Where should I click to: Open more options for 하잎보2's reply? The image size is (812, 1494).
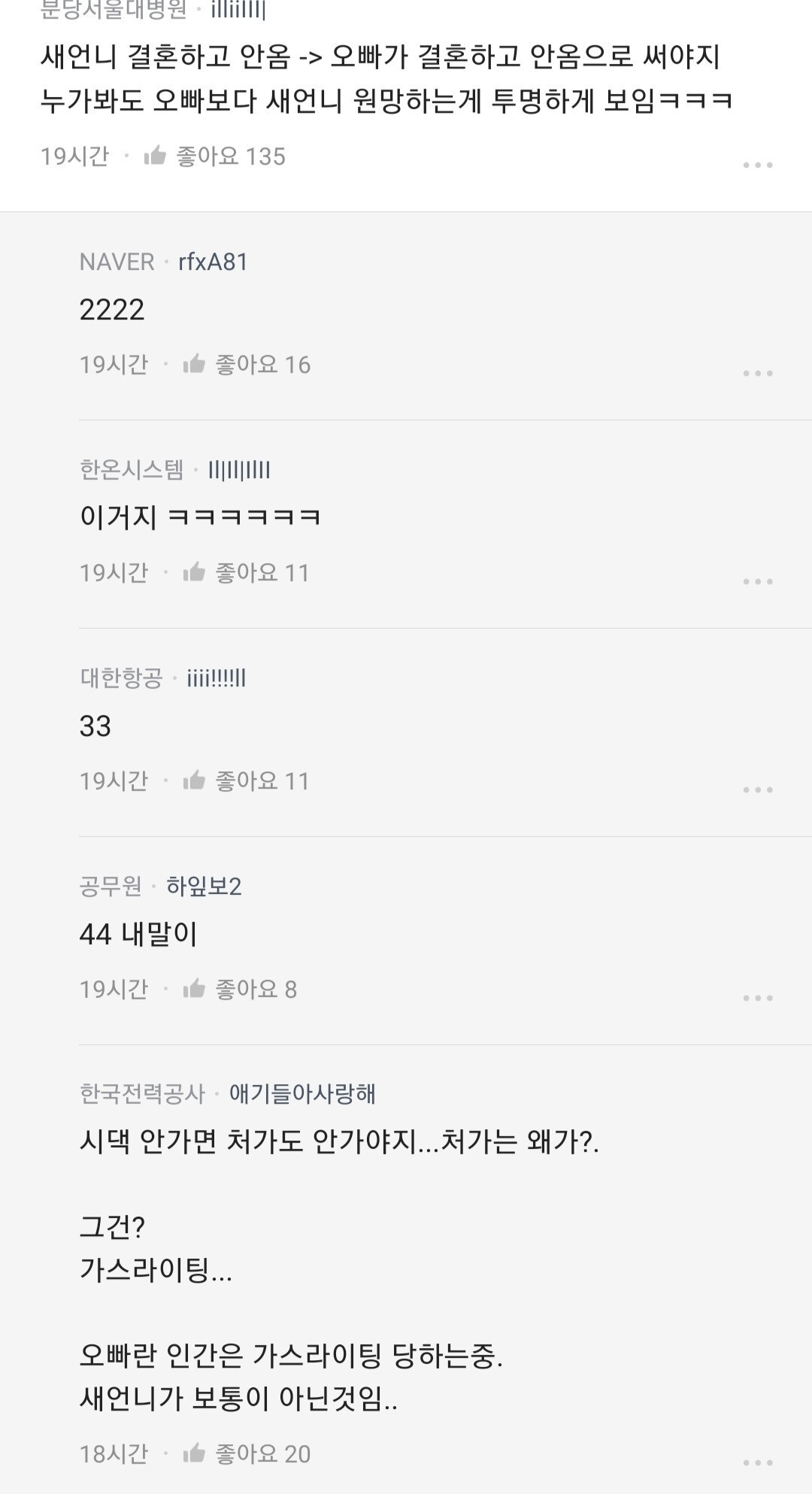pyautogui.click(x=757, y=998)
